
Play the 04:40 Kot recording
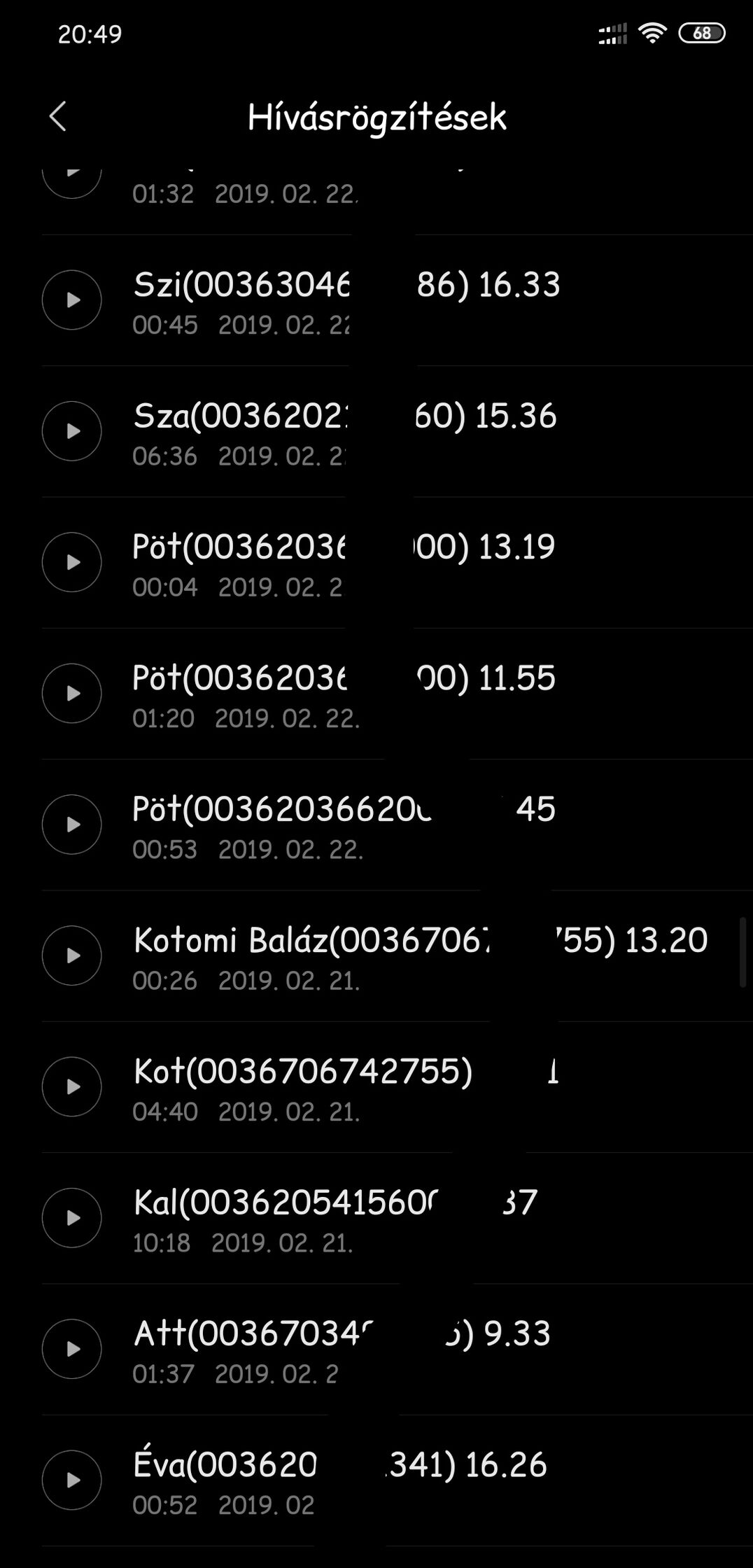(x=72, y=1086)
